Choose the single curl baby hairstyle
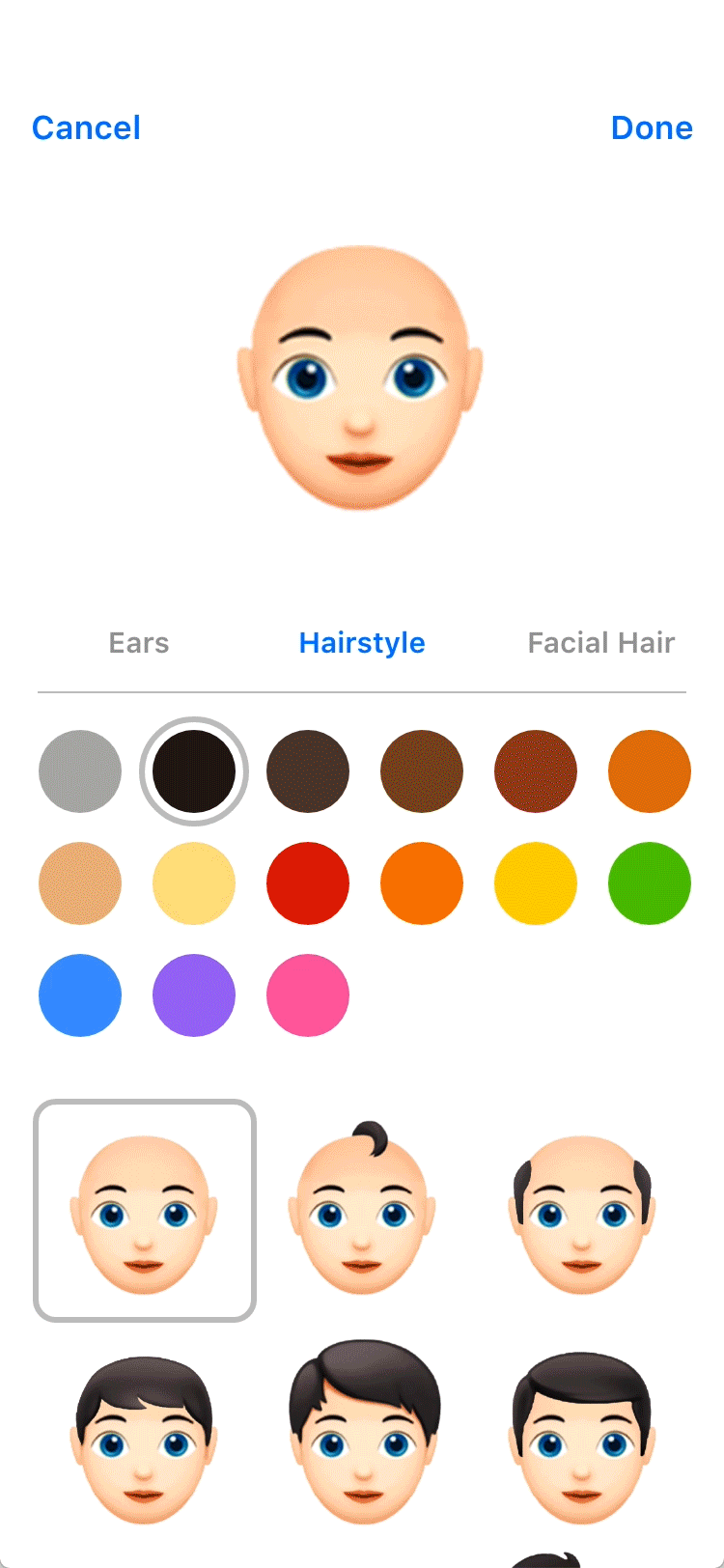 pyautogui.click(x=362, y=1211)
